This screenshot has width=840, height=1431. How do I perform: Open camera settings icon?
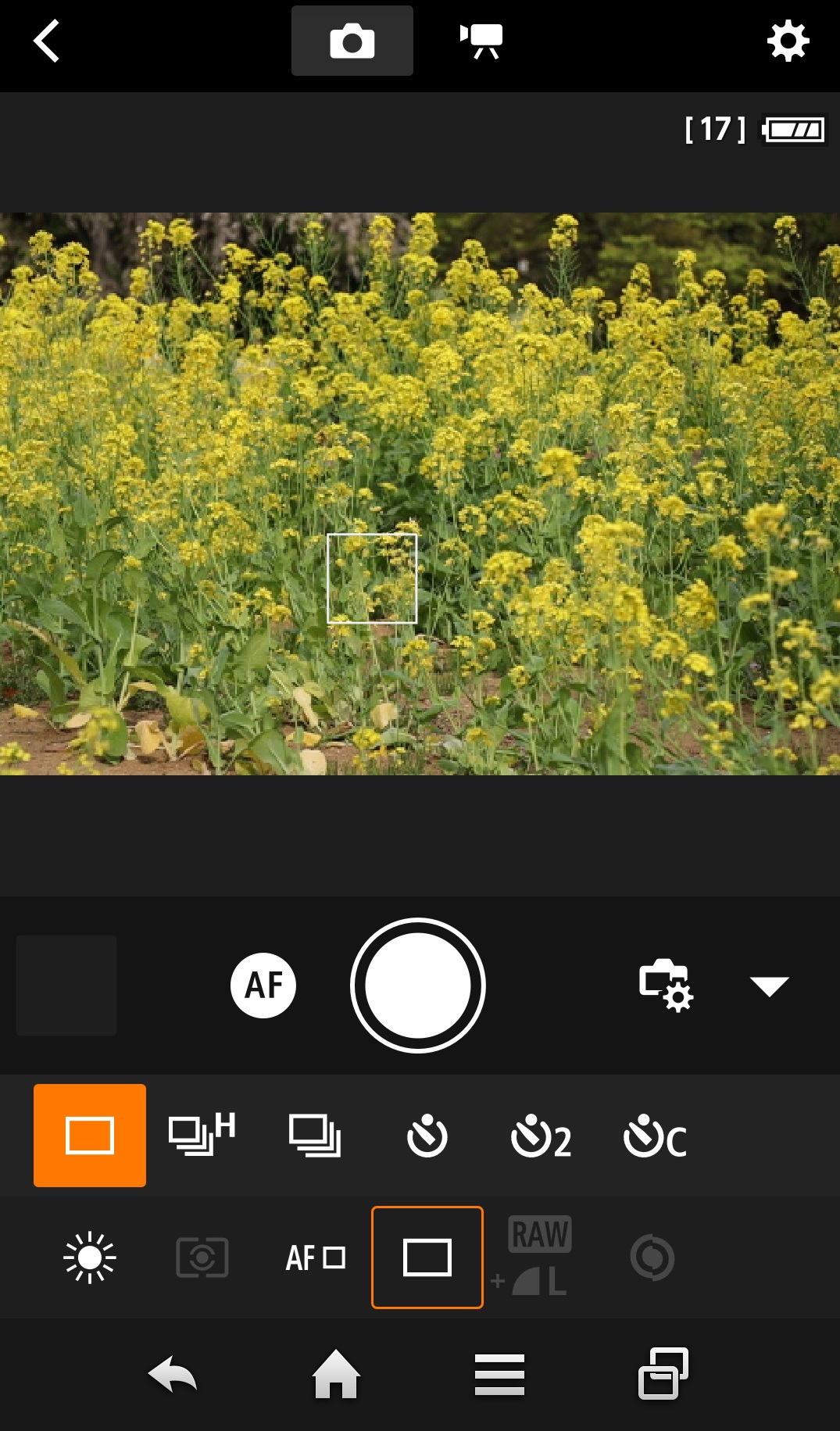click(x=666, y=985)
